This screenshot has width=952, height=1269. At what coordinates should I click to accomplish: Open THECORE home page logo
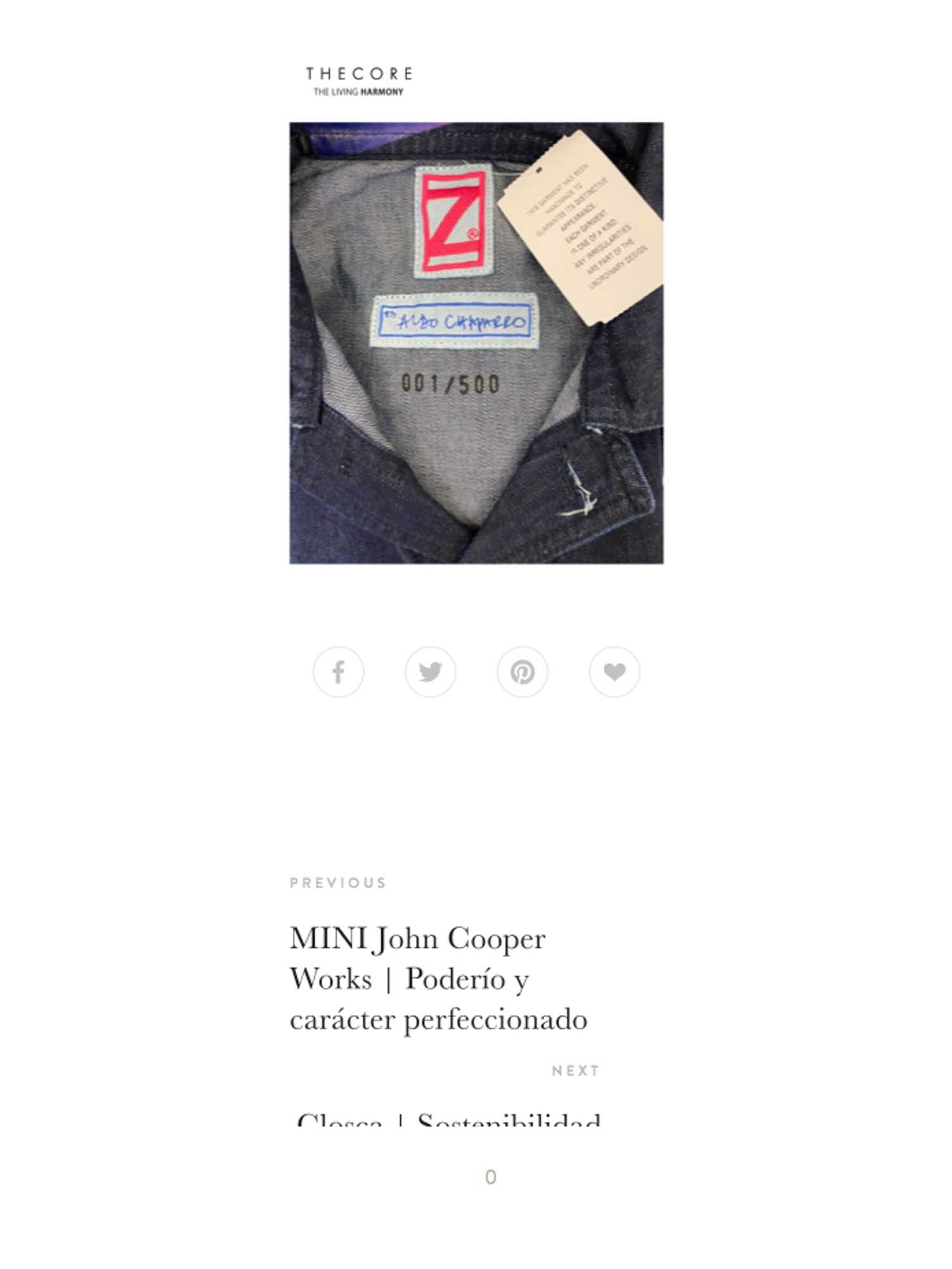click(x=359, y=81)
